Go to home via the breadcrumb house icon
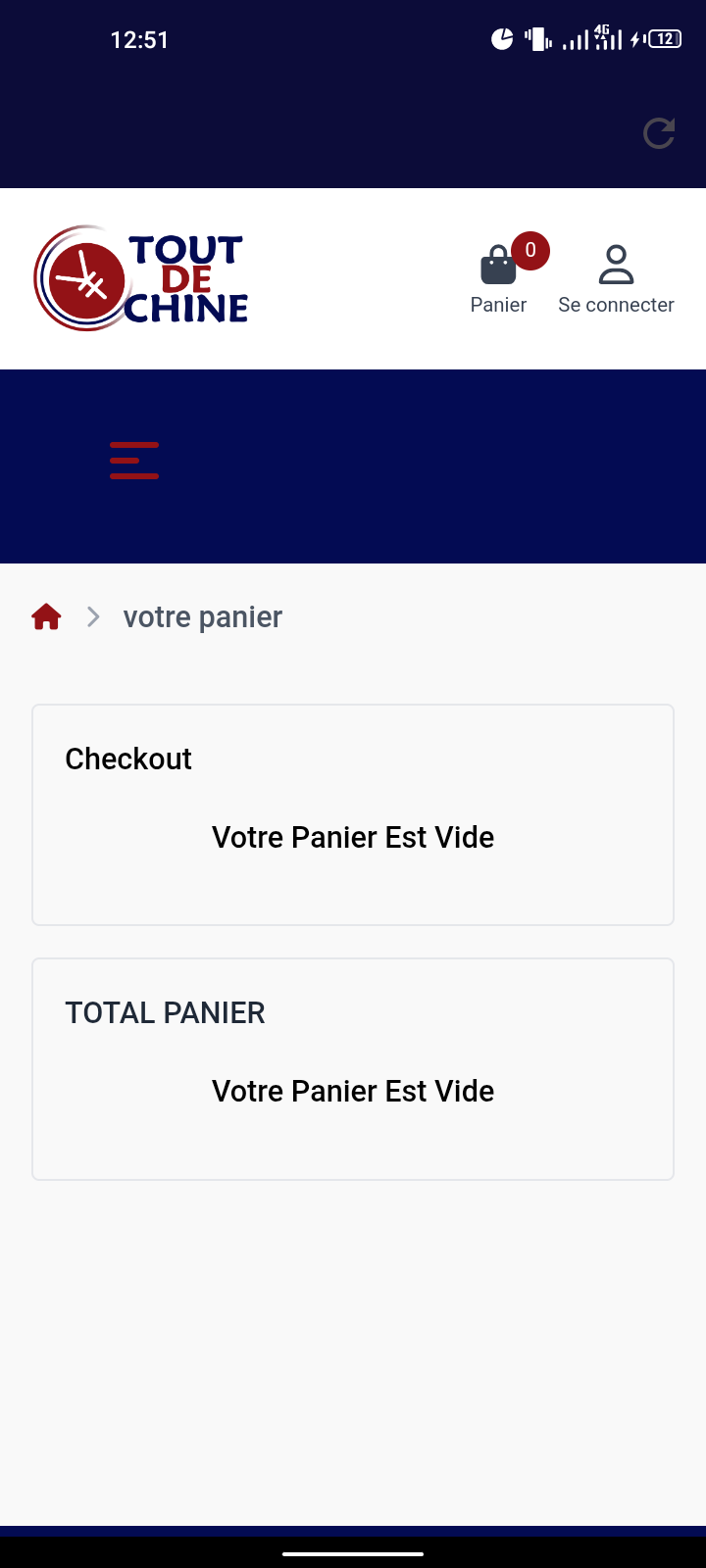 tap(46, 616)
